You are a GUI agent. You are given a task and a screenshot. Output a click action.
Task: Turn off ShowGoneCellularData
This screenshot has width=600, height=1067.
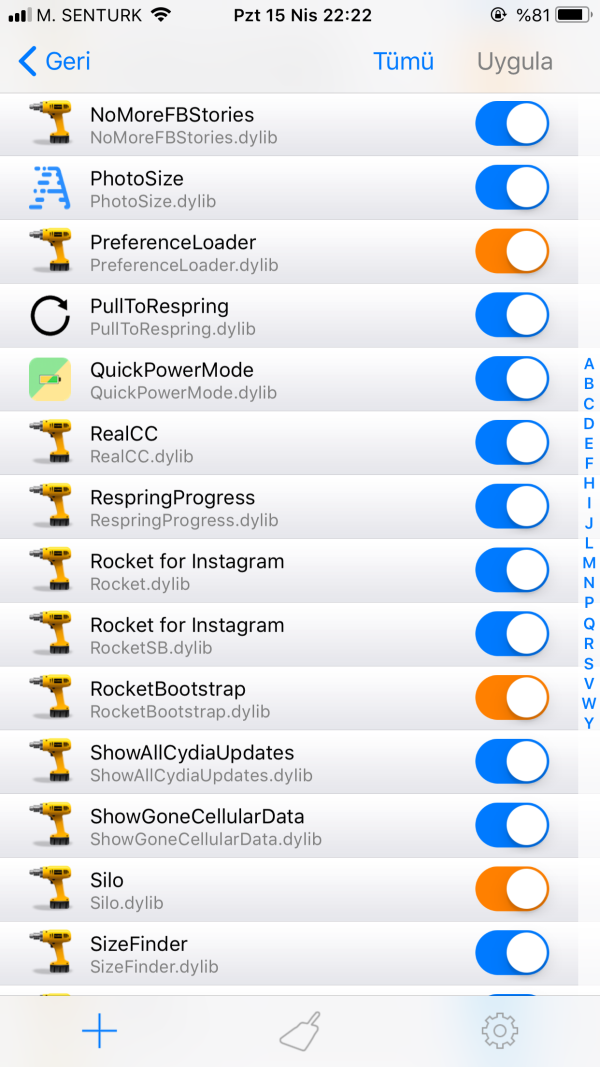pos(512,826)
